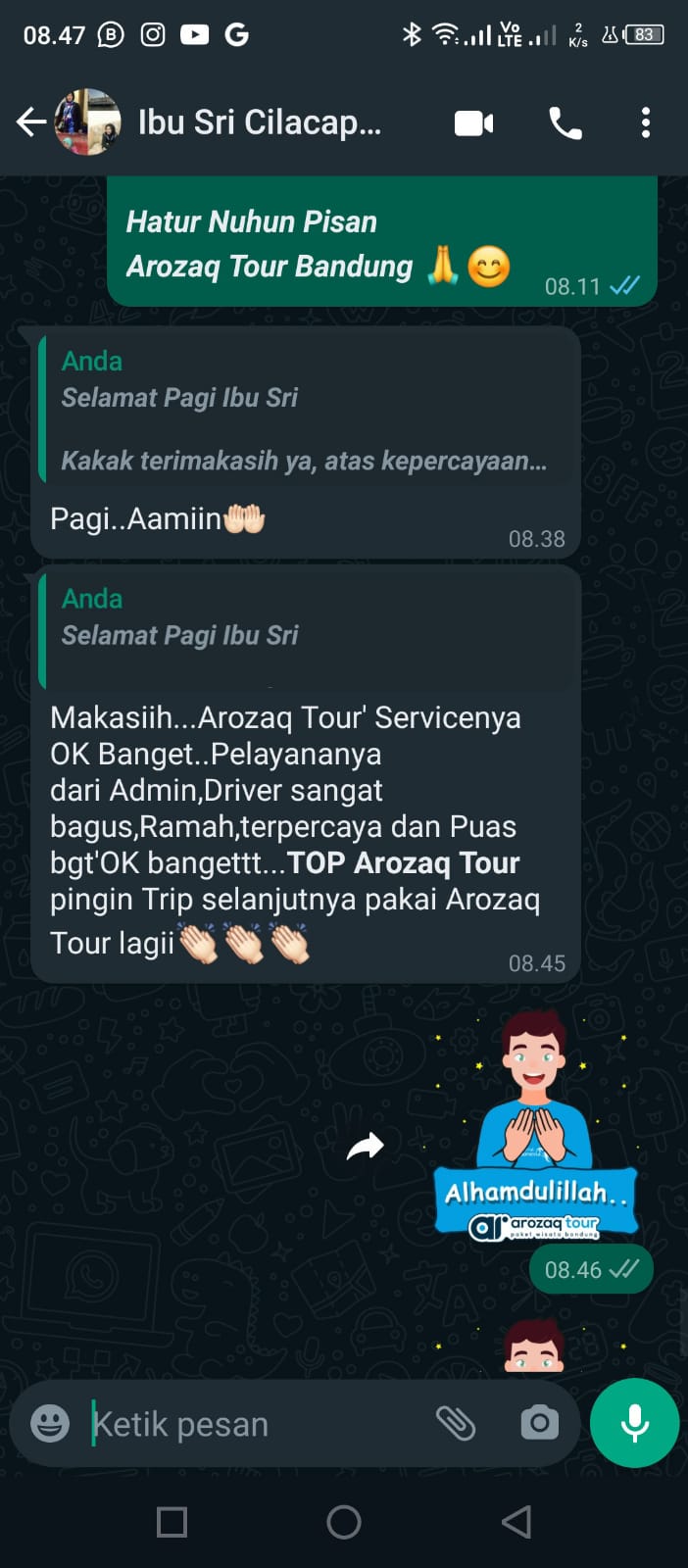This screenshot has width=688, height=1568.
Task: Forward the Alhamdulillah sticker
Action: [x=365, y=1147]
